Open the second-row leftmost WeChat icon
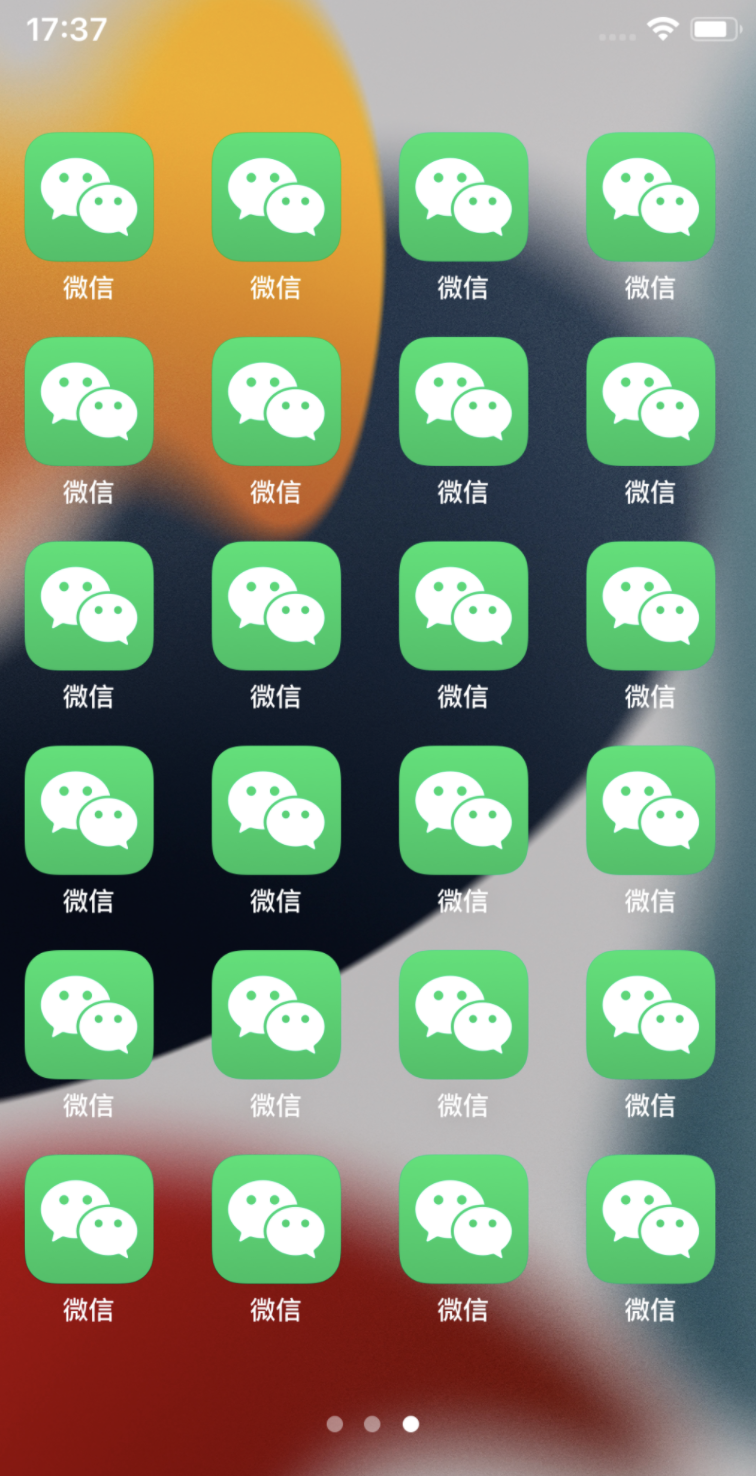This screenshot has height=1476, width=756. point(90,402)
